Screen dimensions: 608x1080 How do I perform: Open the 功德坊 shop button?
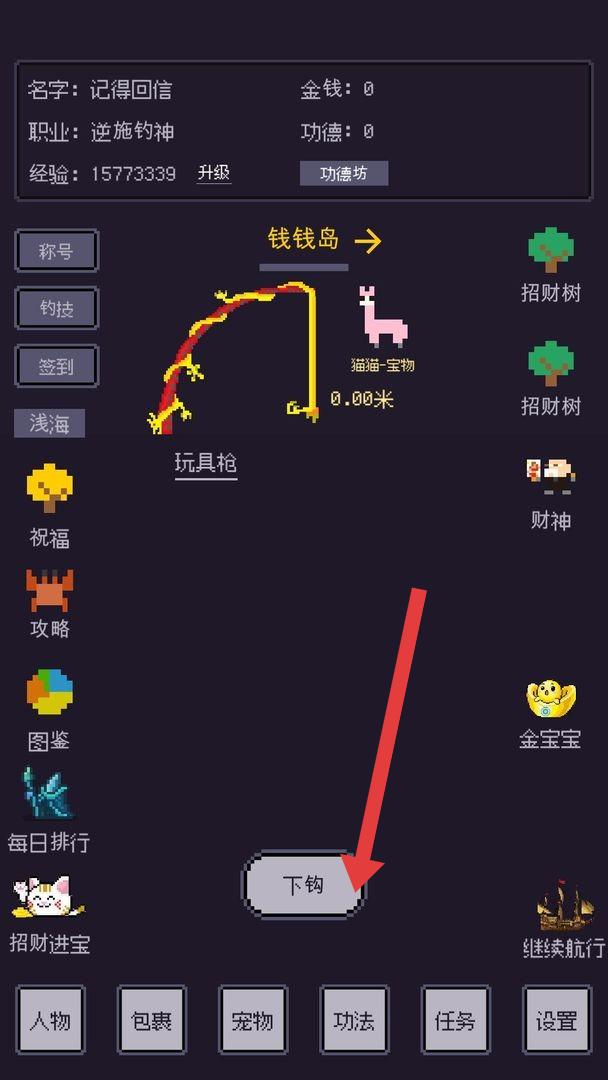click(x=344, y=174)
